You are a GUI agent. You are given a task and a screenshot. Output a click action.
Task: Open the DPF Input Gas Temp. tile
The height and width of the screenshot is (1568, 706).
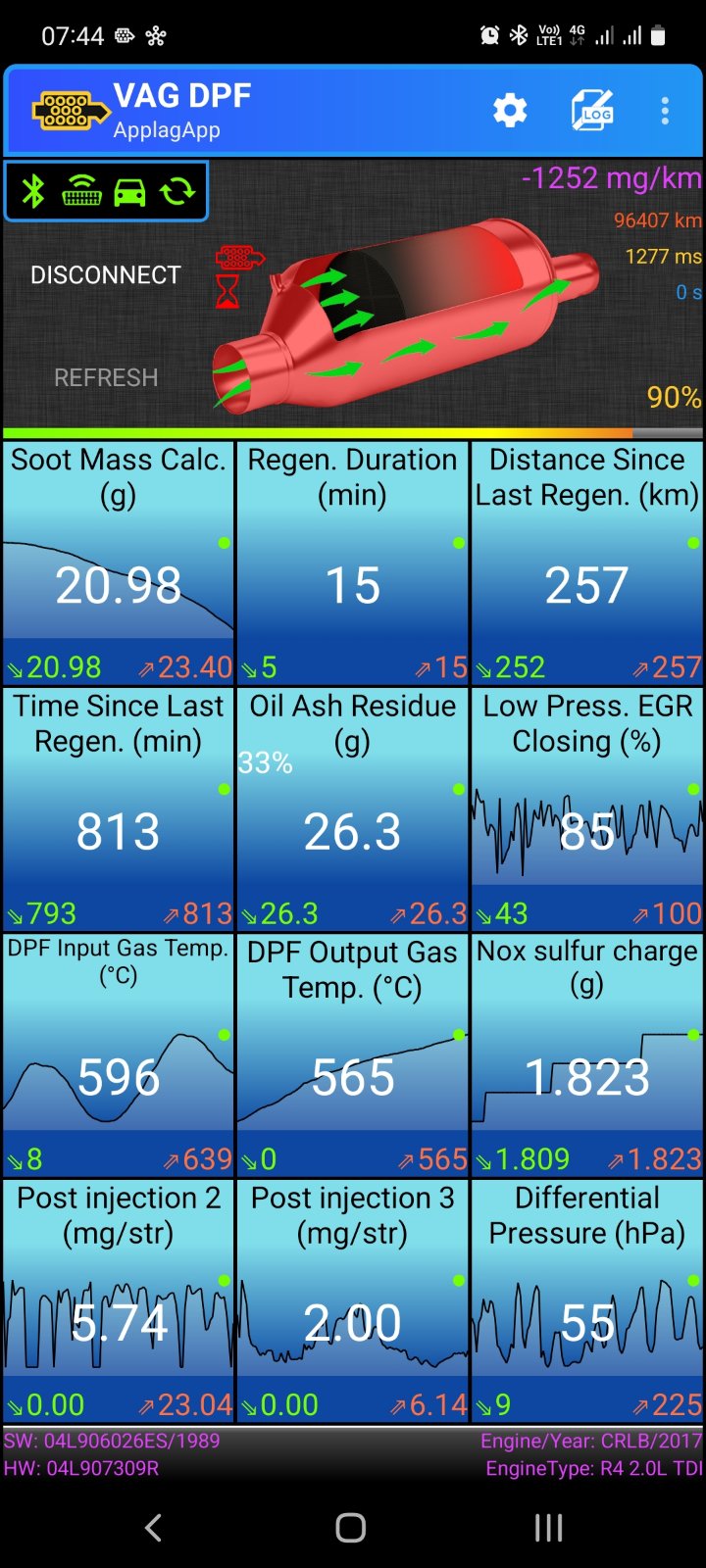119,1055
